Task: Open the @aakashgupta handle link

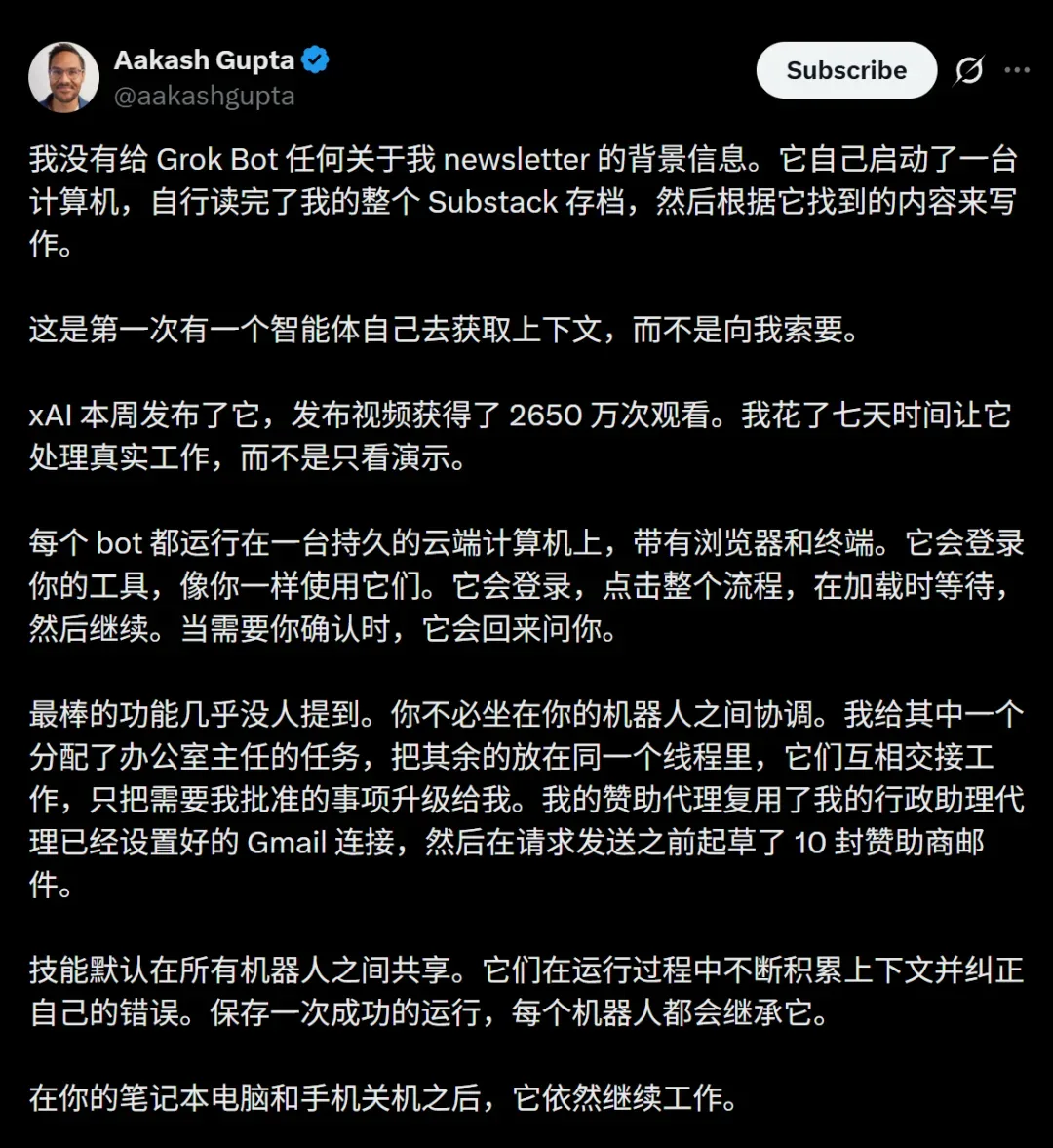Action: pos(204,96)
